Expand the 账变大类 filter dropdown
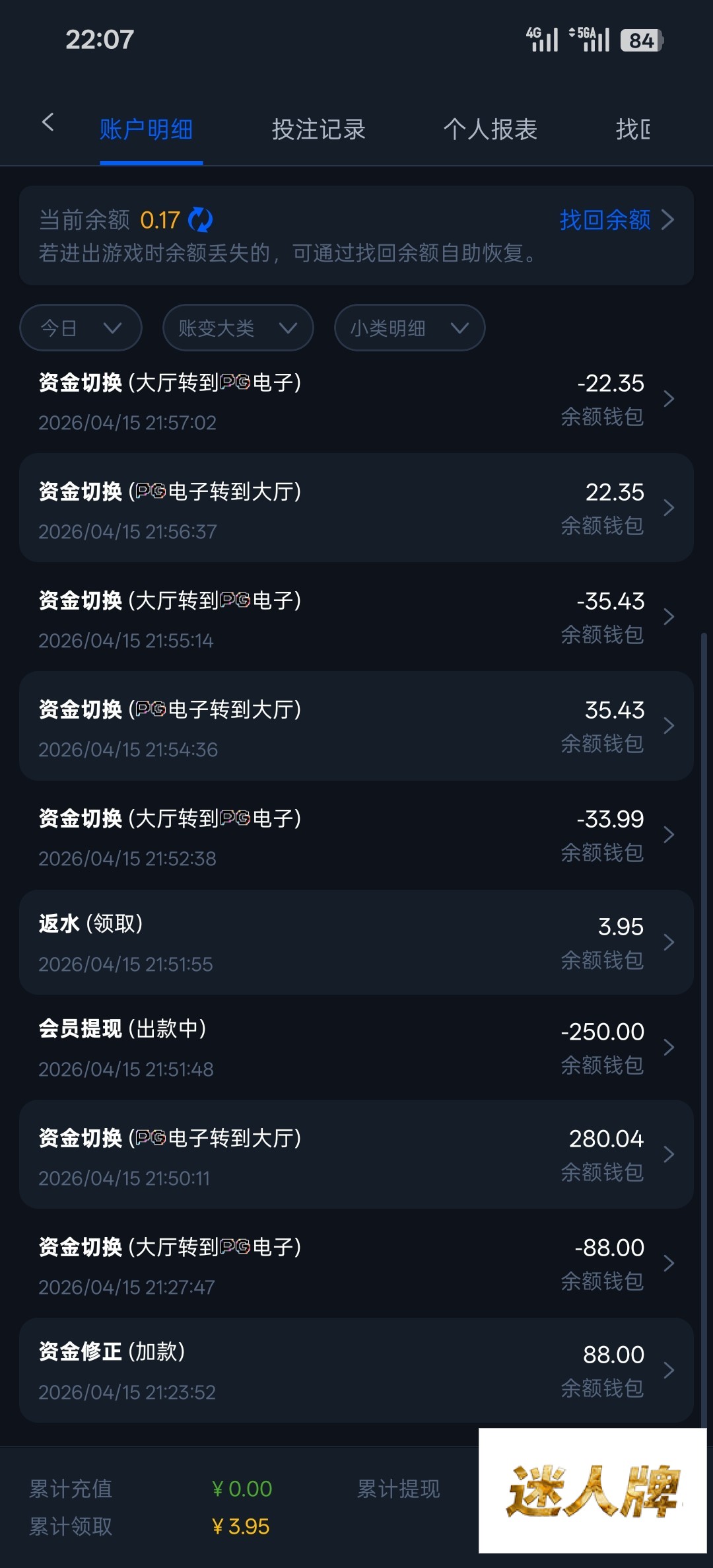The image size is (713, 1568). [238, 328]
